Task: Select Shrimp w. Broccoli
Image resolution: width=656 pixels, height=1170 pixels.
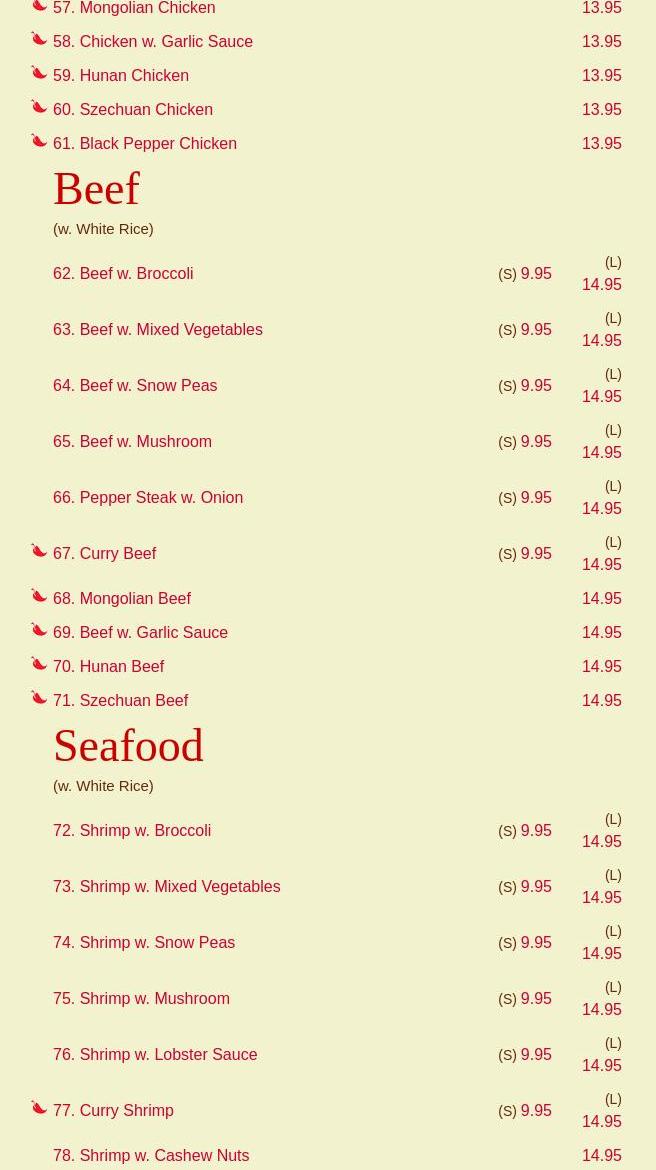Action: coord(132,830)
